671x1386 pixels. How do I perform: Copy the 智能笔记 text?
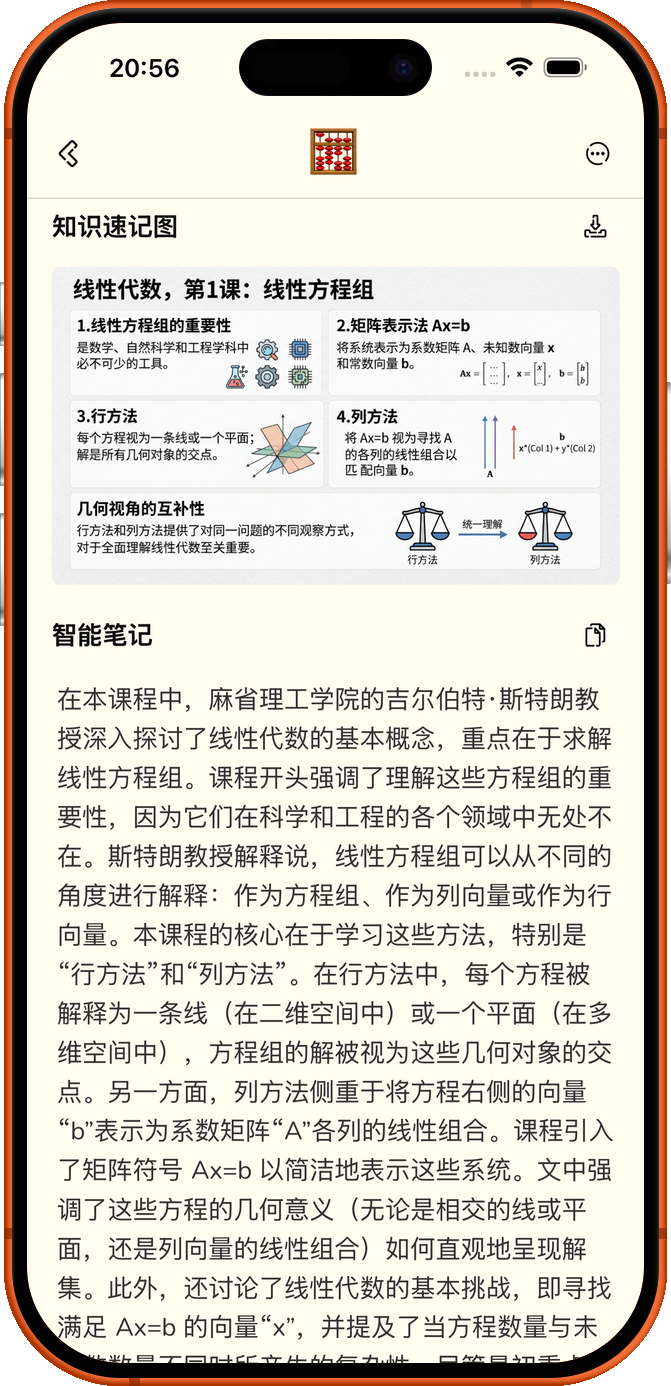click(595, 635)
